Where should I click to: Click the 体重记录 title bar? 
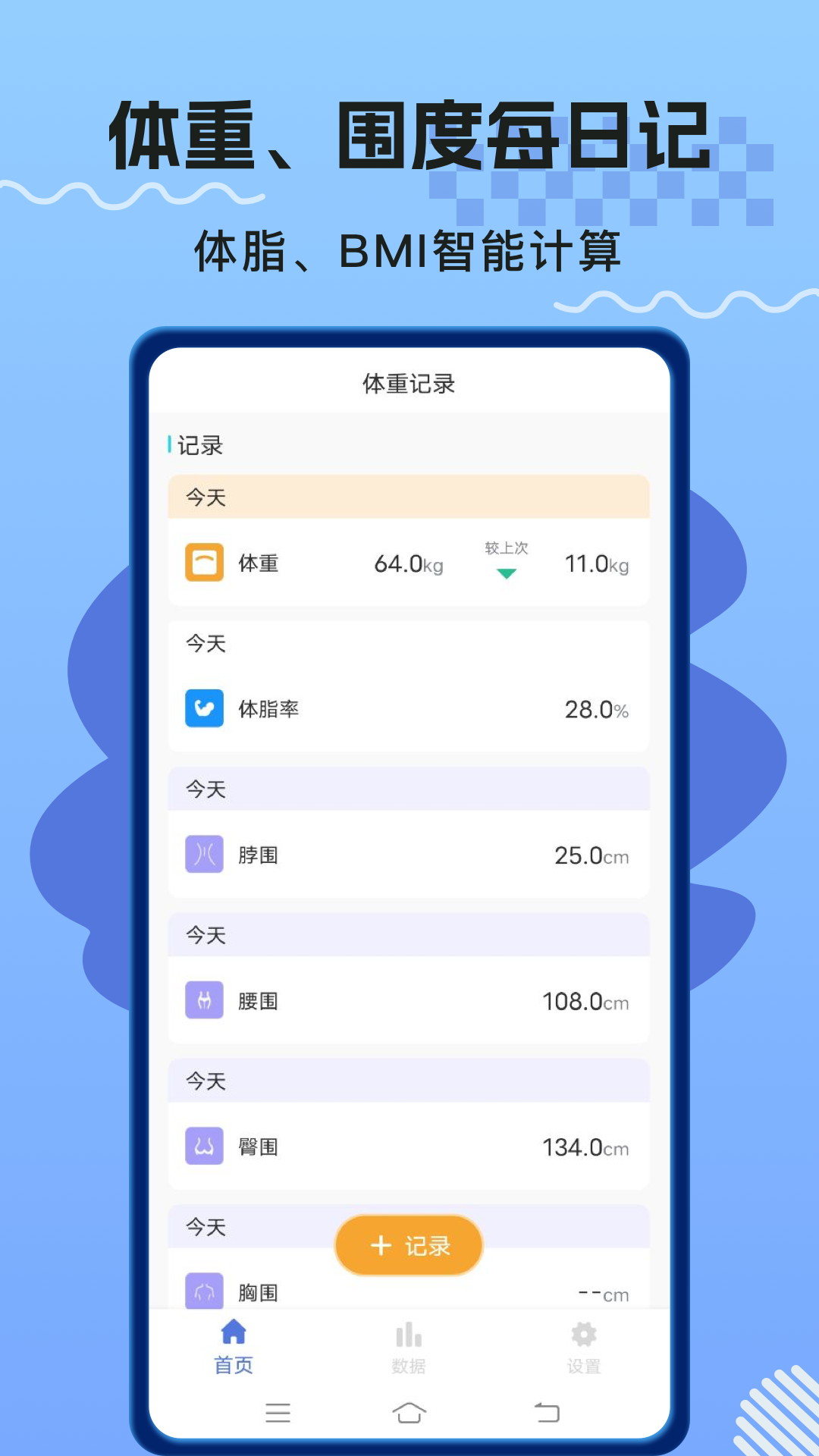(x=407, y=383)
